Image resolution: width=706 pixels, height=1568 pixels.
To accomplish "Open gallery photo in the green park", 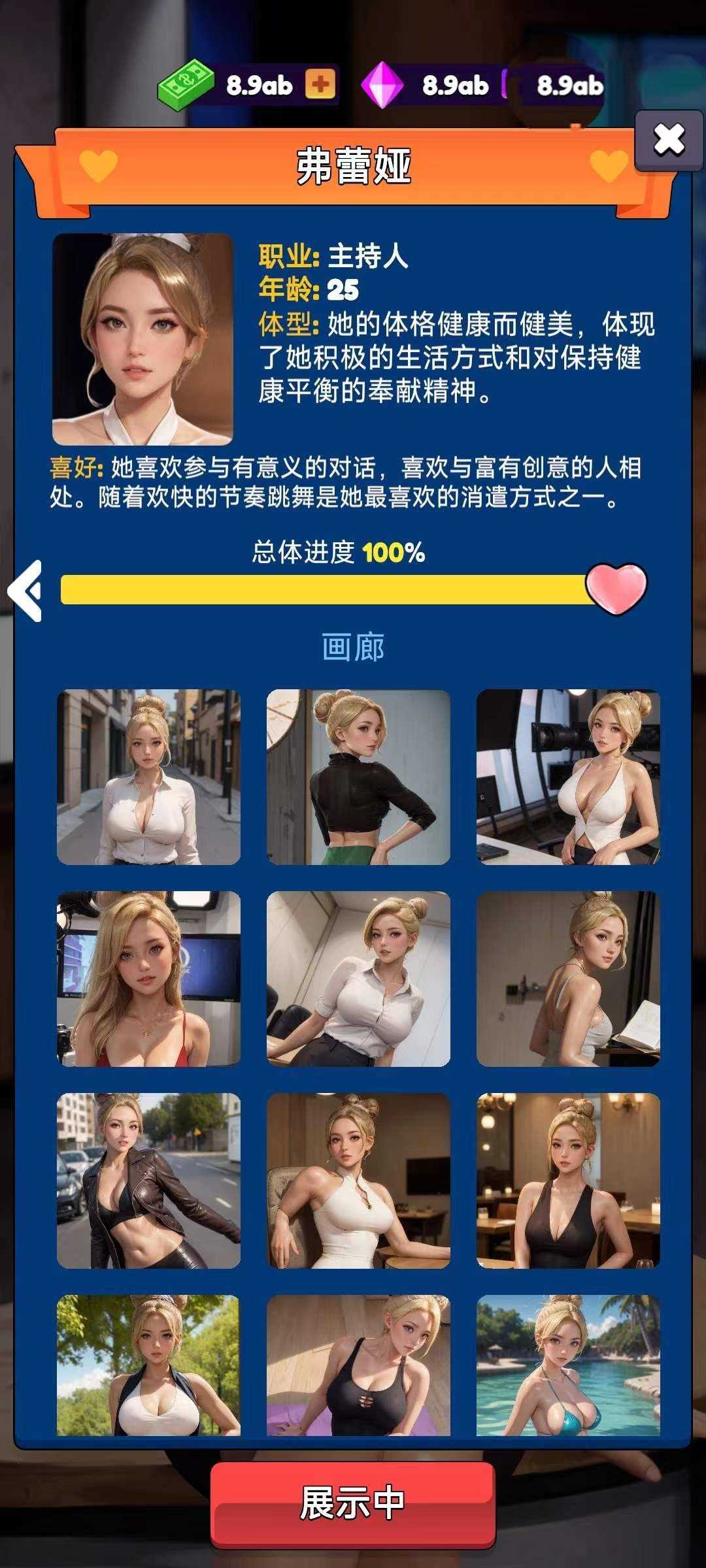I will pyautogui.click(x=148, y=1365).
